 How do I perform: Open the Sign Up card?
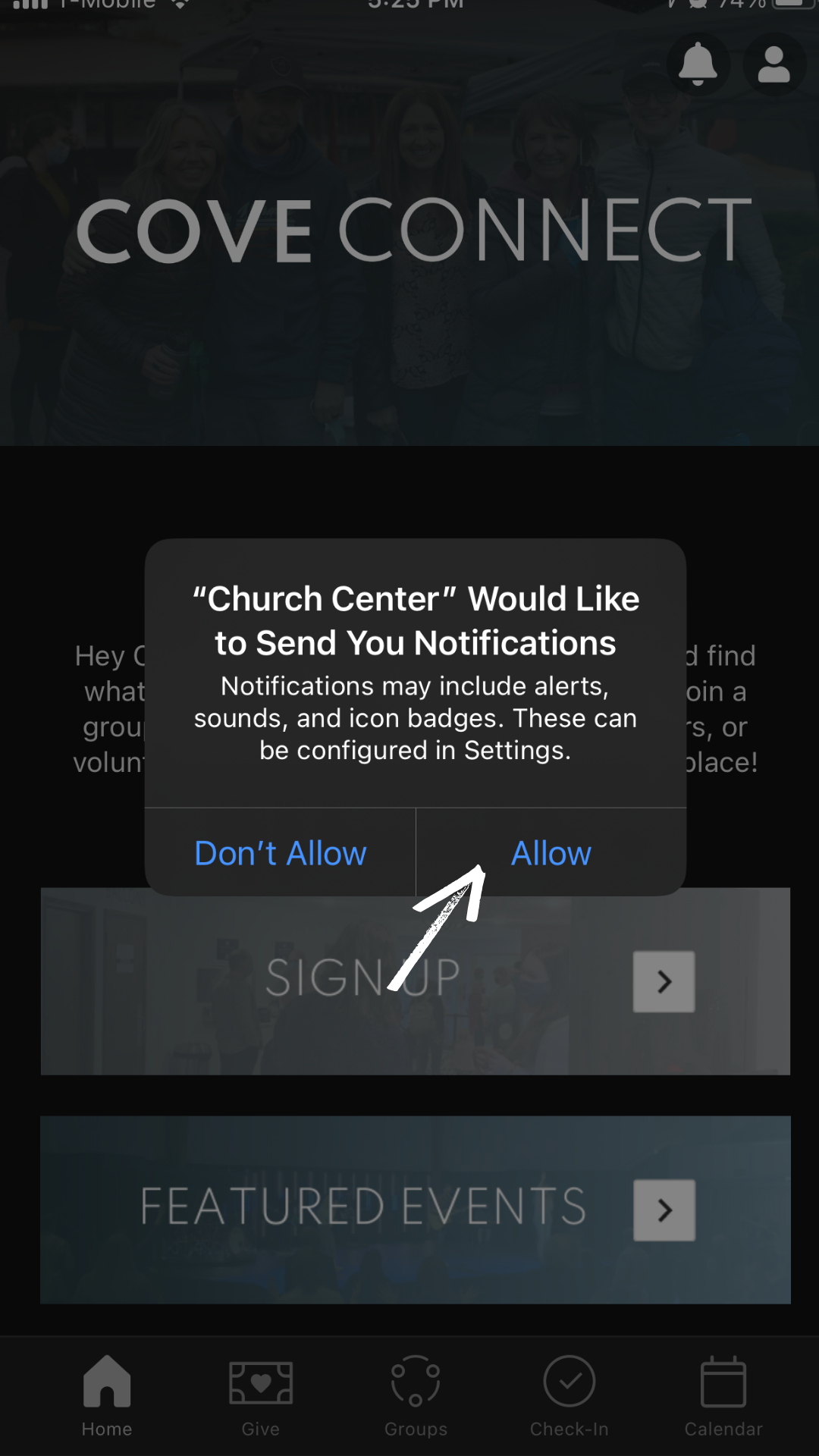[416, 981]
